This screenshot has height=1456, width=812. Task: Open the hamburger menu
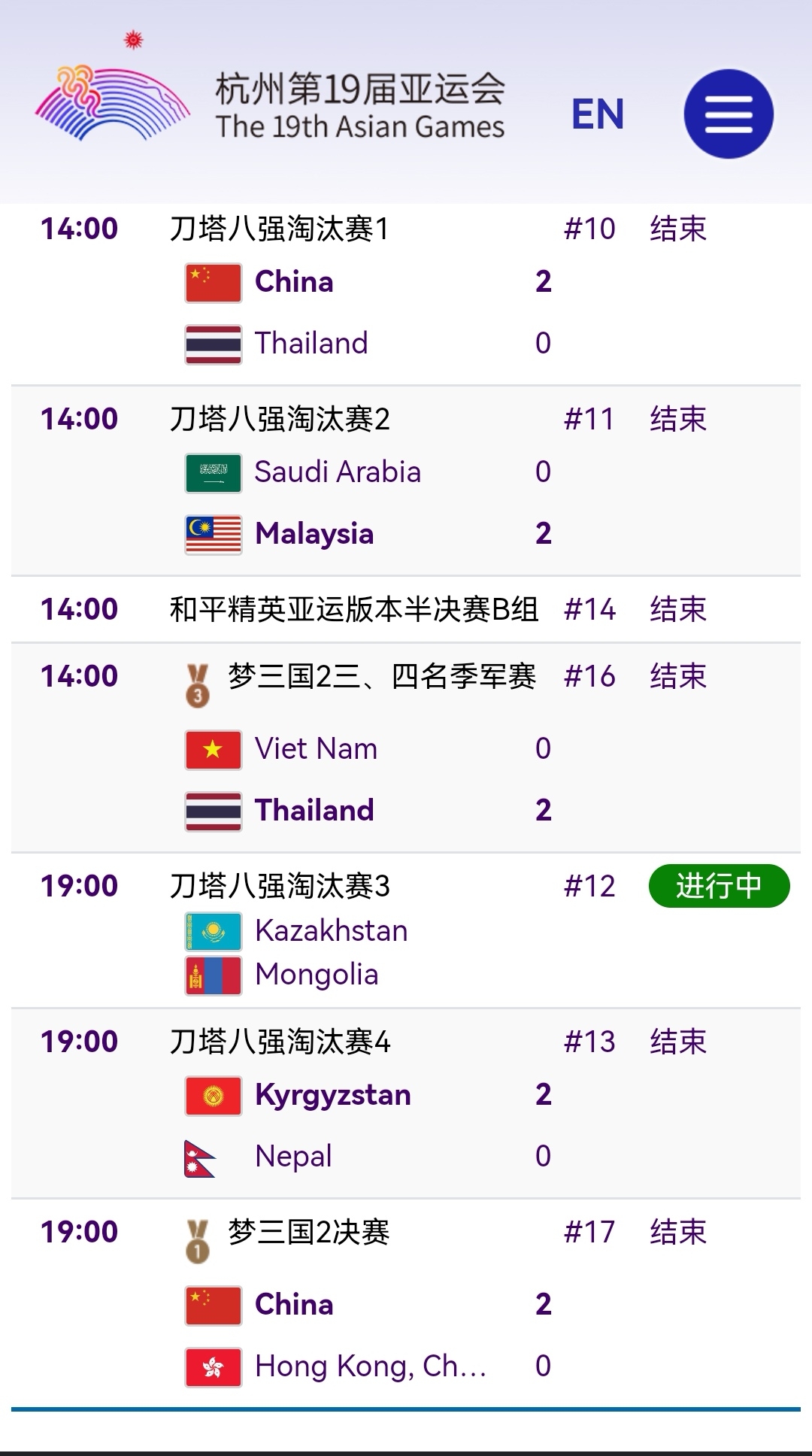tap(728, 114)
